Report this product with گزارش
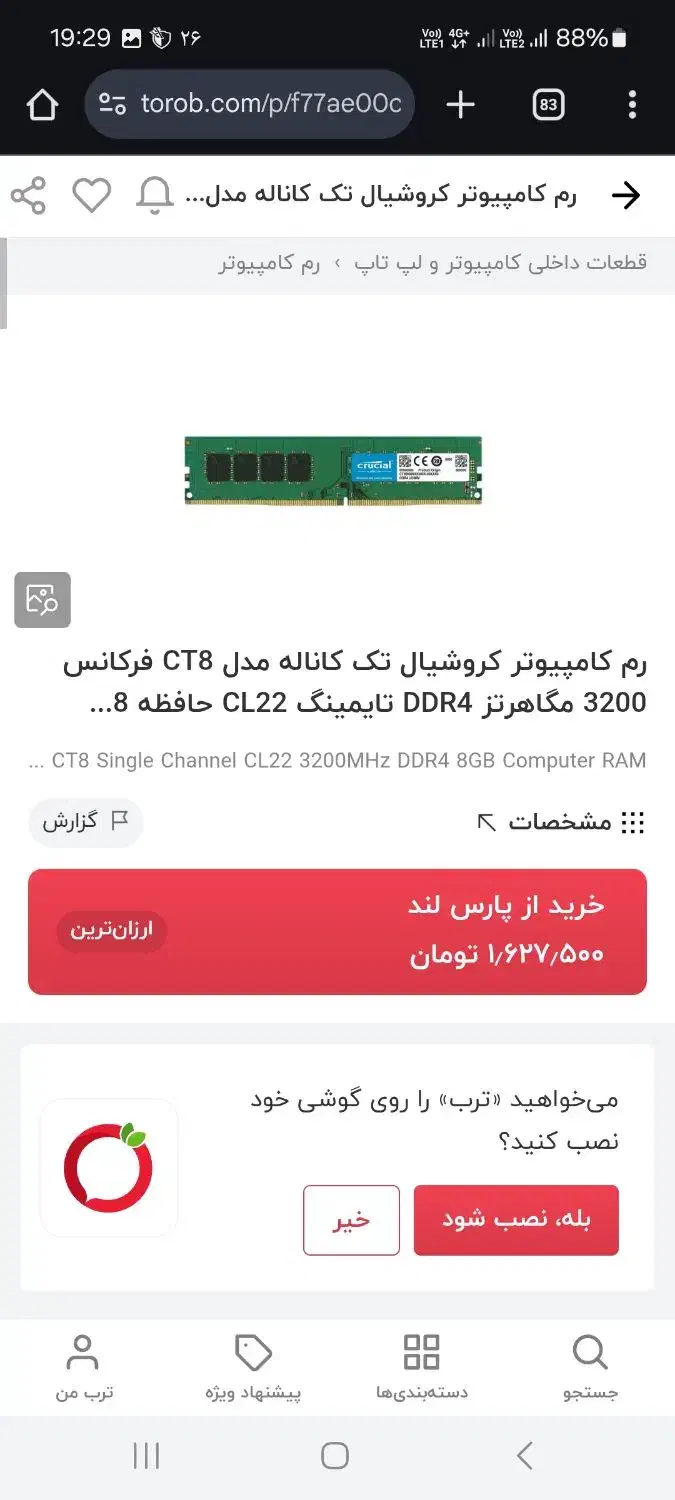 pos(85,822)
